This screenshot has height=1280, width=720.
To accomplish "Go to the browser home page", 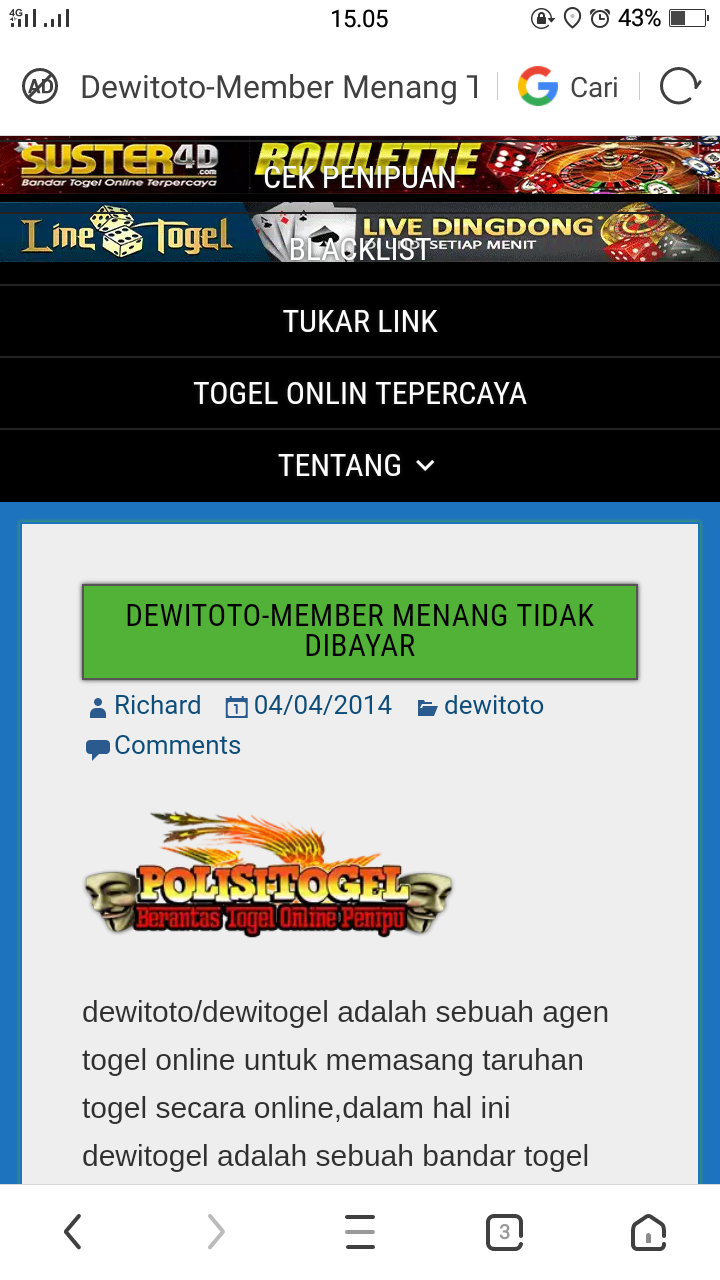I will click(x=648, y=1232).
